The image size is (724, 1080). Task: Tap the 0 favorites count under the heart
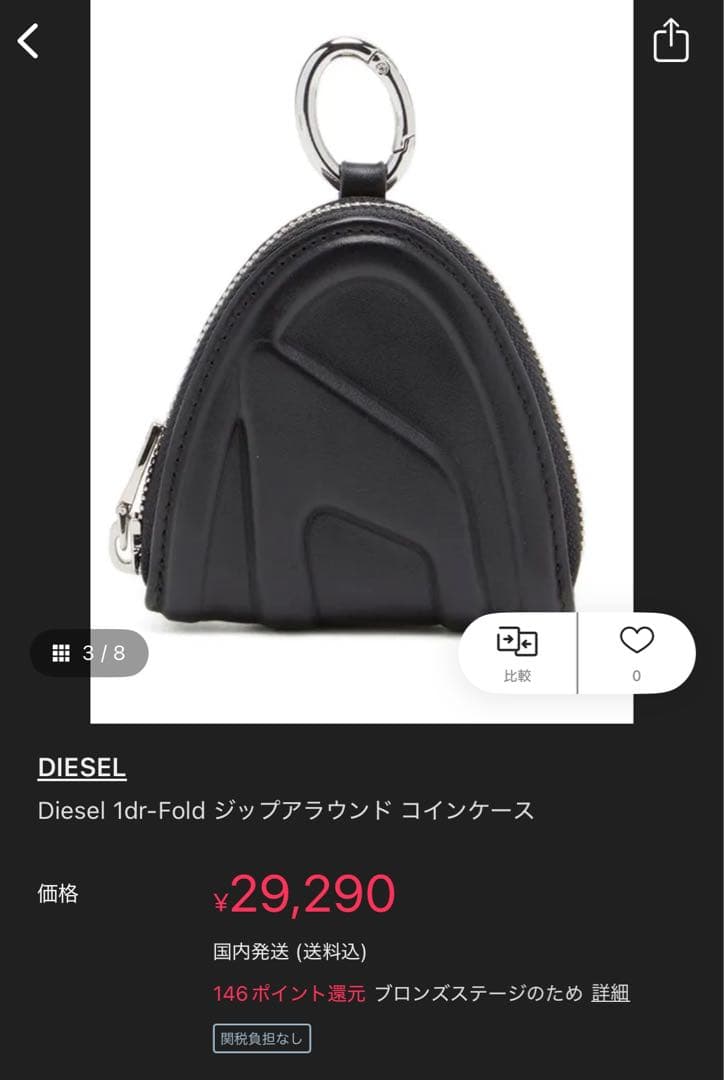click(637, 673)
